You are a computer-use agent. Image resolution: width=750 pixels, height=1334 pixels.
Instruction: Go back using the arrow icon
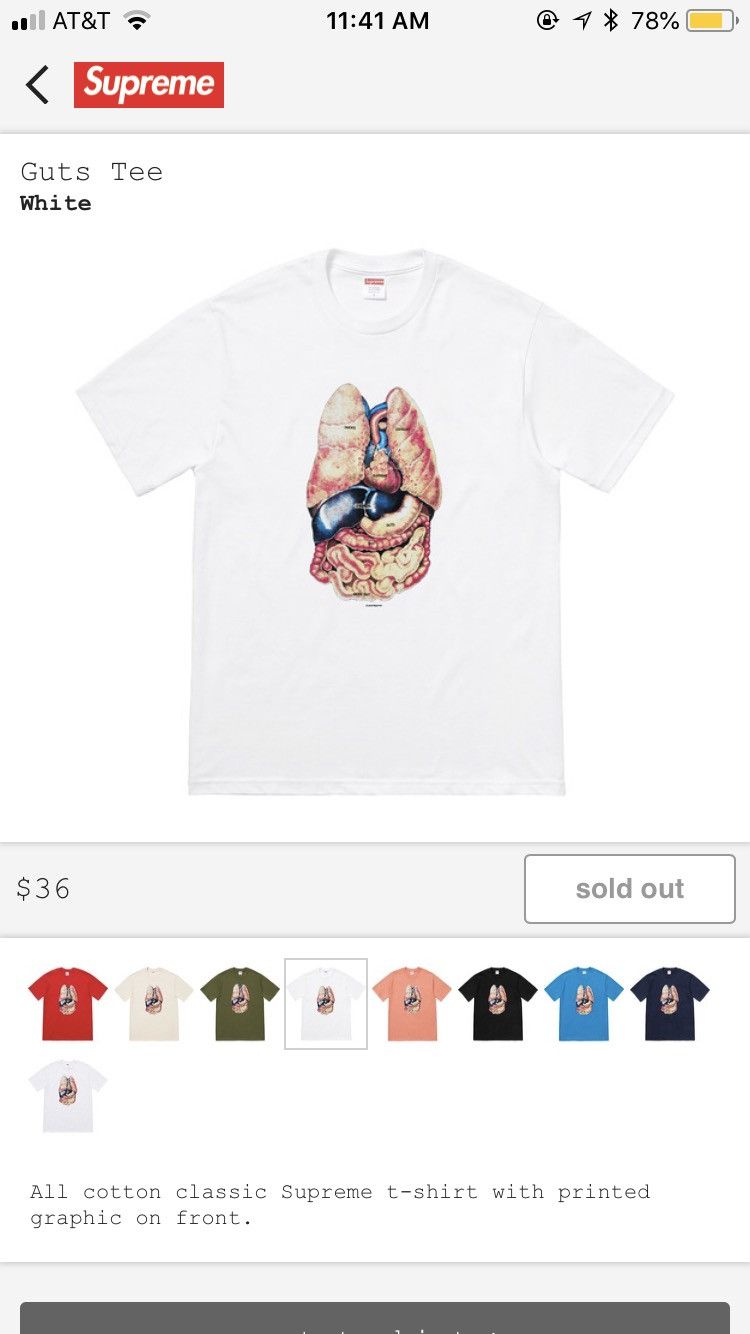click(38, 85)
